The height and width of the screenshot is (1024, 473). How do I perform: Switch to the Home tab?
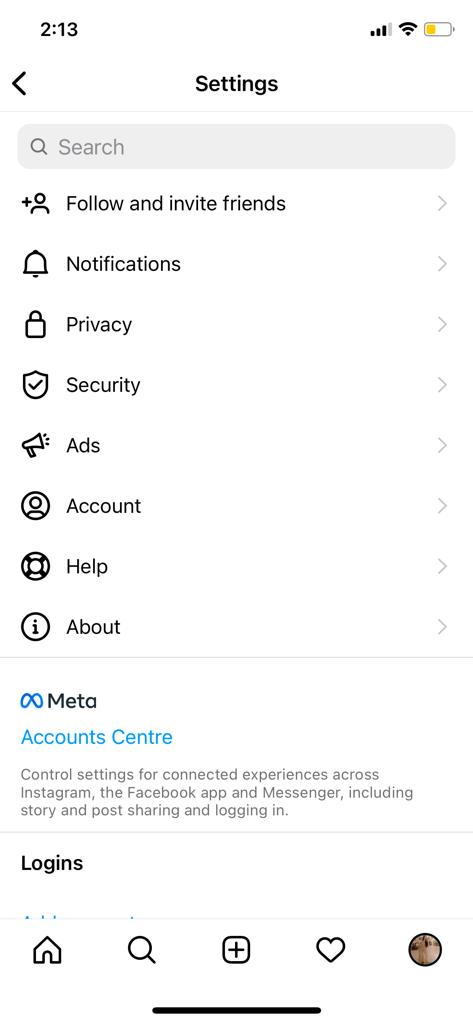(47, 950)
